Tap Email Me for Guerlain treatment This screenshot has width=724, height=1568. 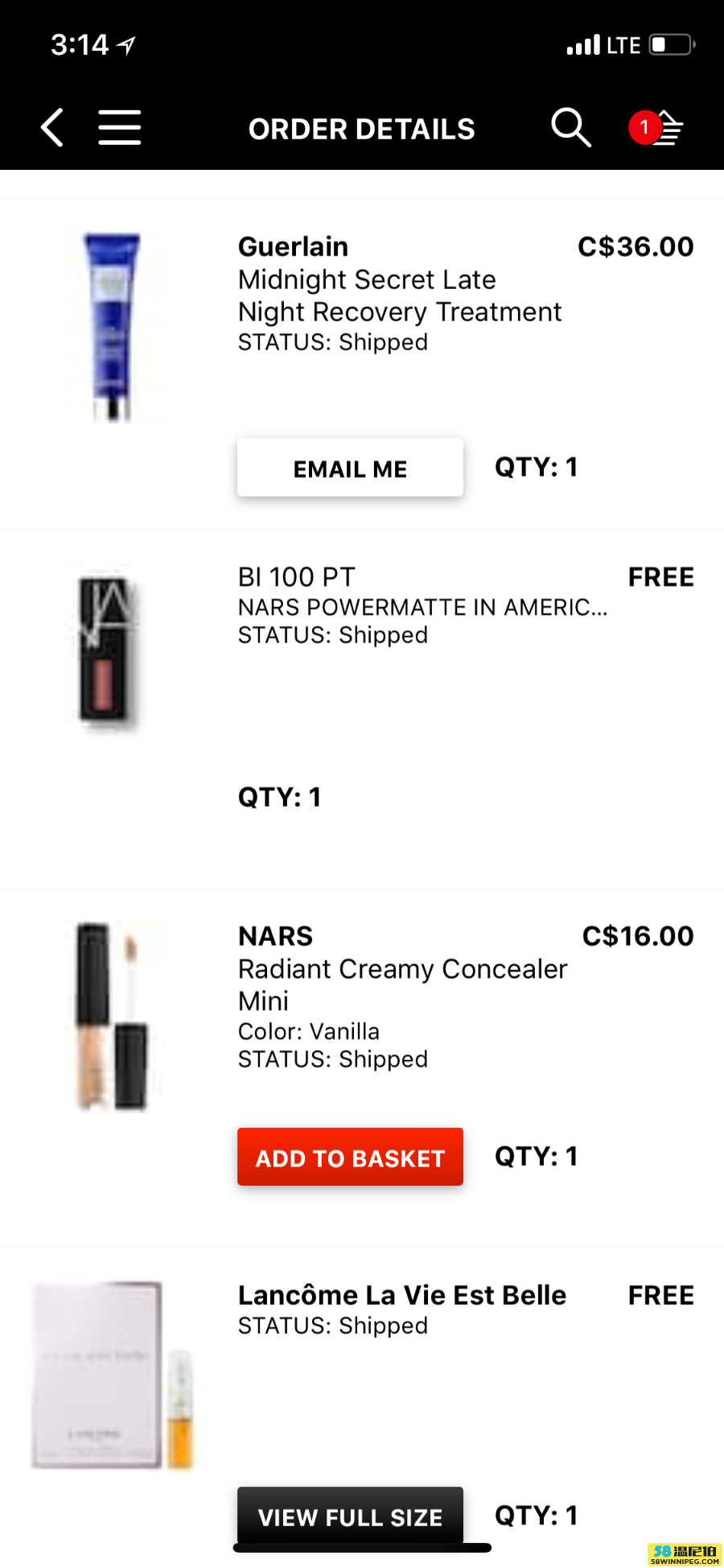click(x=350, y=468)
